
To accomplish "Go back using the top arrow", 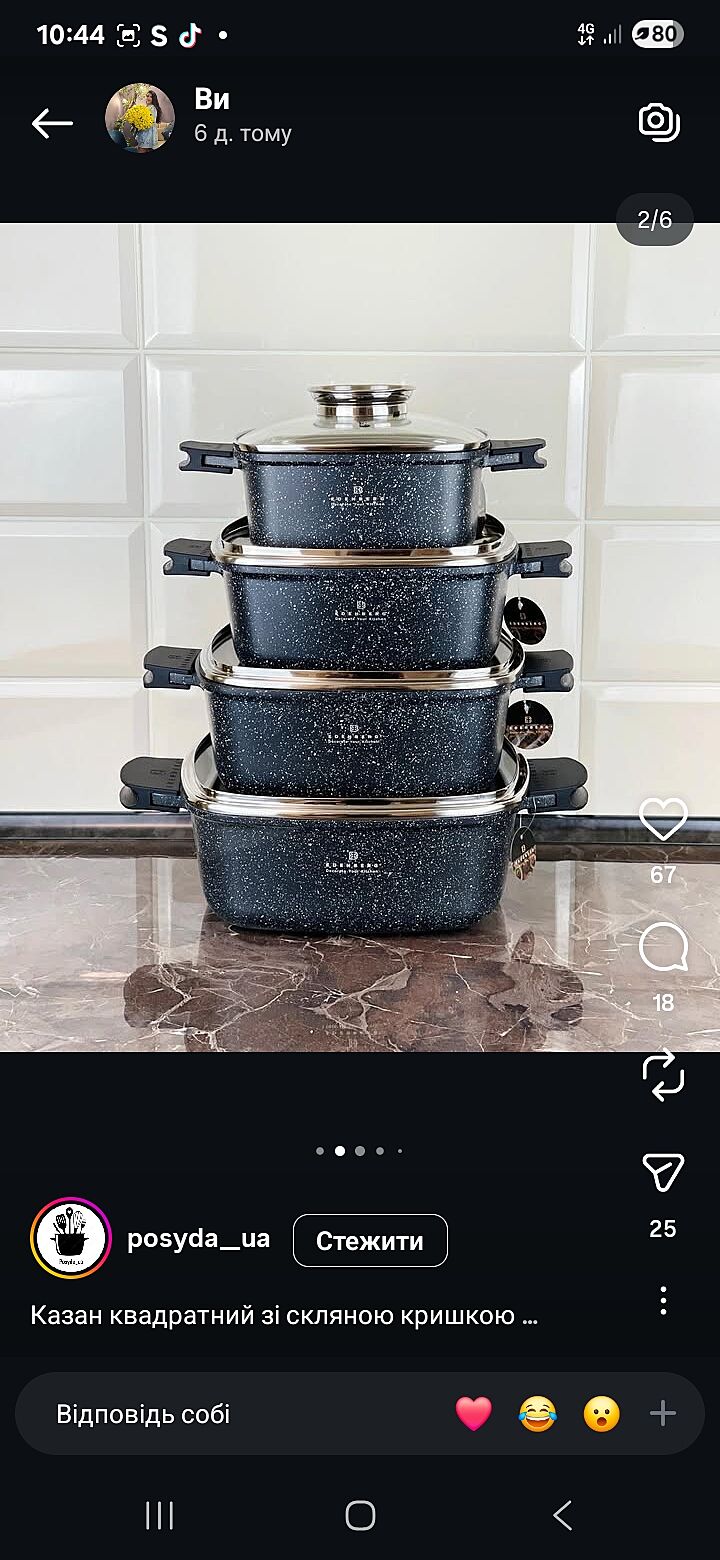I will point(52,123).
